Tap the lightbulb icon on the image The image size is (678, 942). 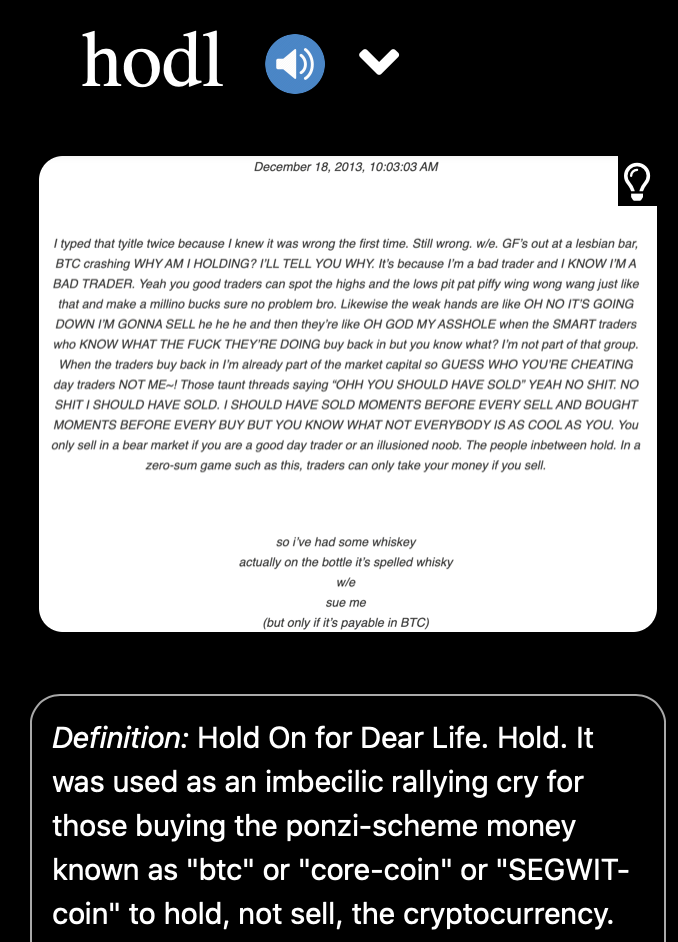click(x=637, y=181)
